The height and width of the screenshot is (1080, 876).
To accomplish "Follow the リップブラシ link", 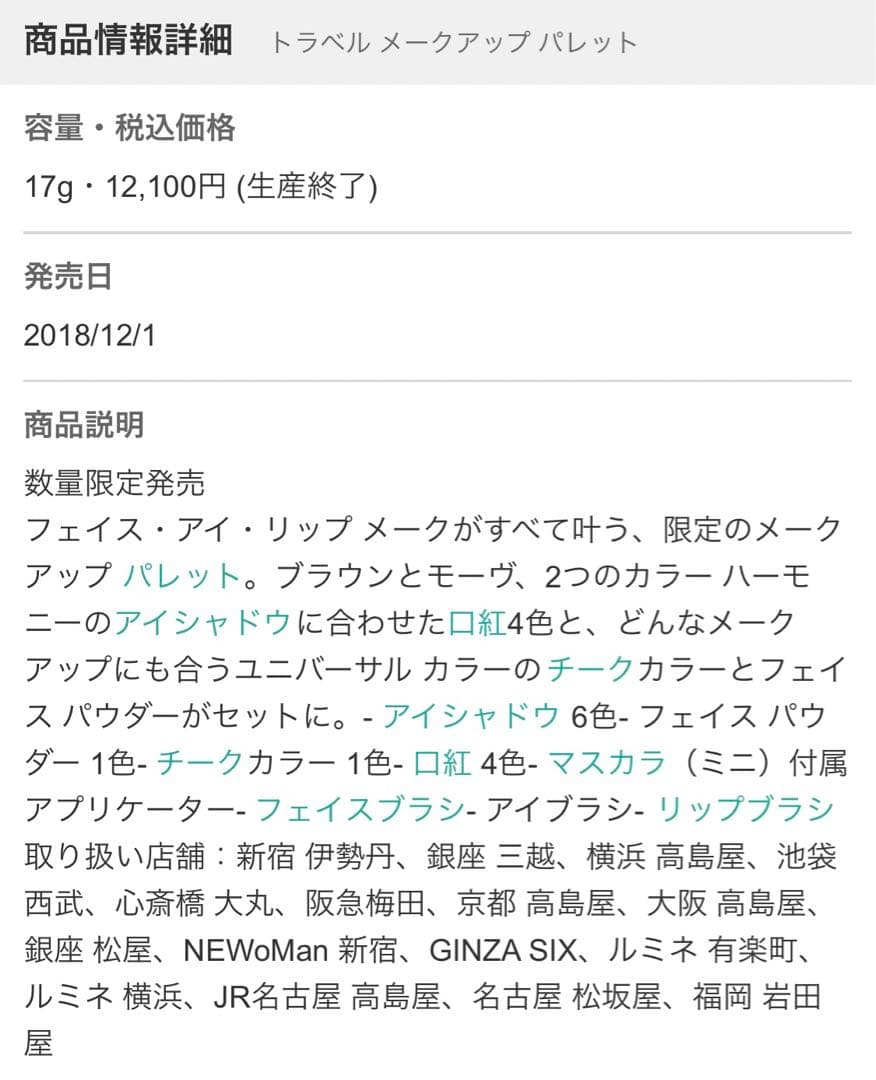I will coord(745,809).
